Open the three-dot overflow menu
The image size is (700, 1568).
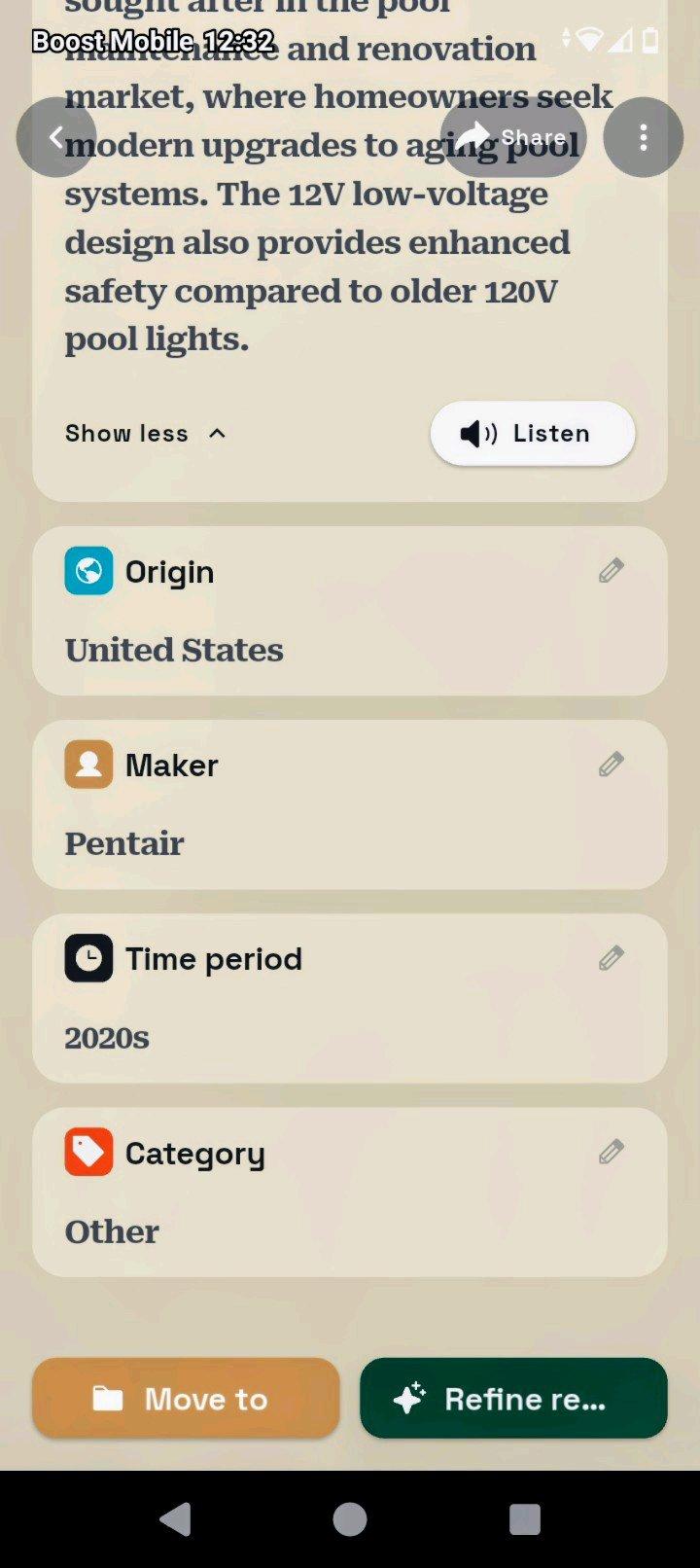(643, 137)
